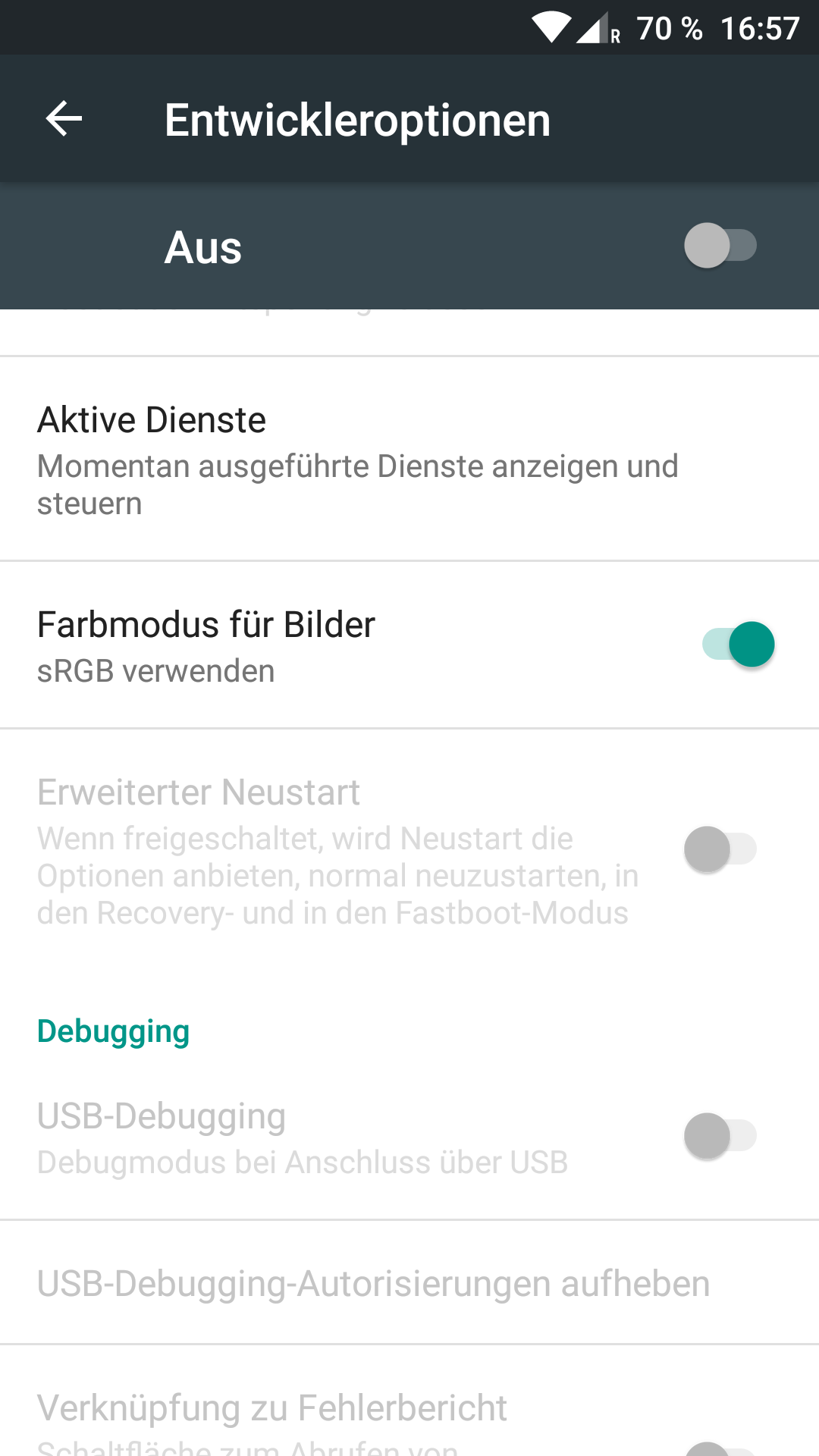Go back from Entwickleroptionen

tap(64, 119)
